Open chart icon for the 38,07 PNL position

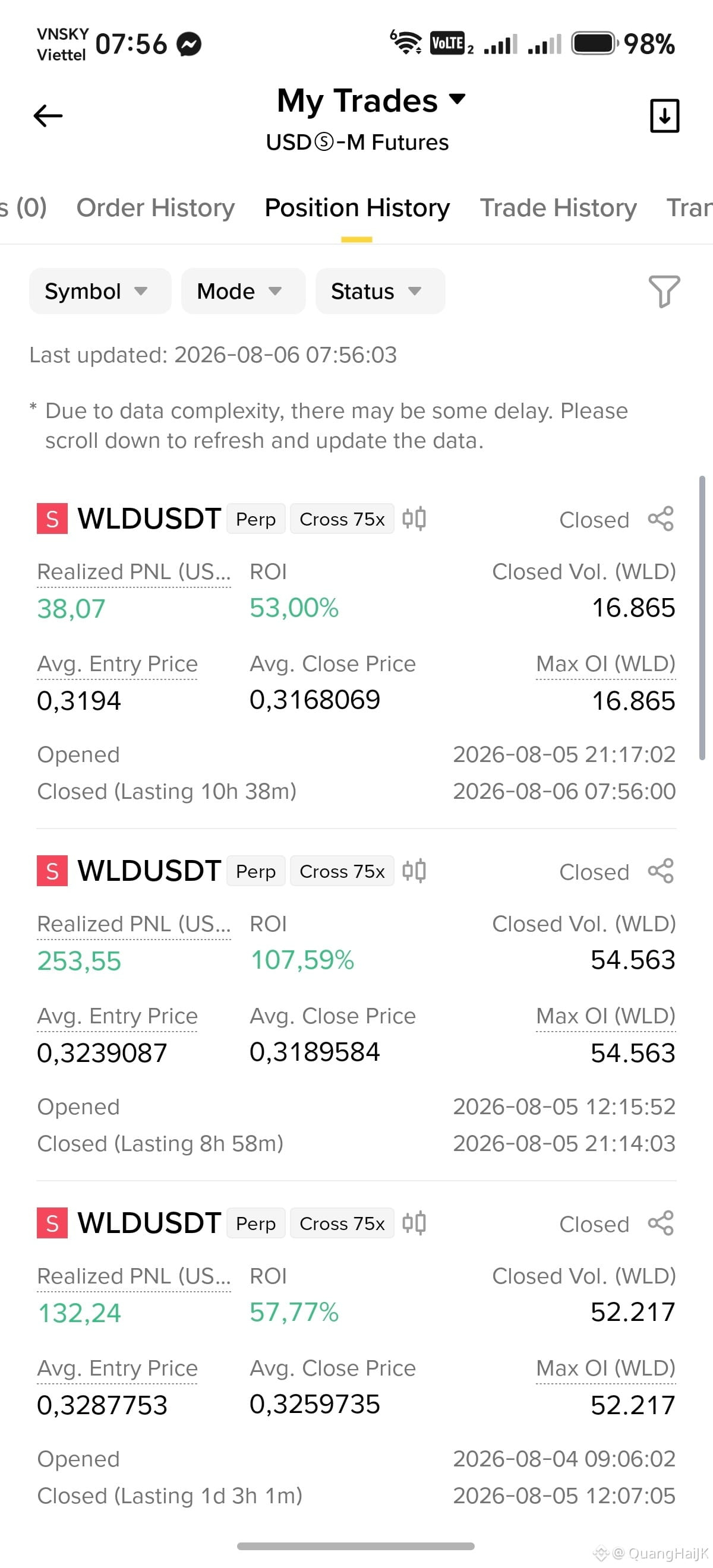pos(414,519)
